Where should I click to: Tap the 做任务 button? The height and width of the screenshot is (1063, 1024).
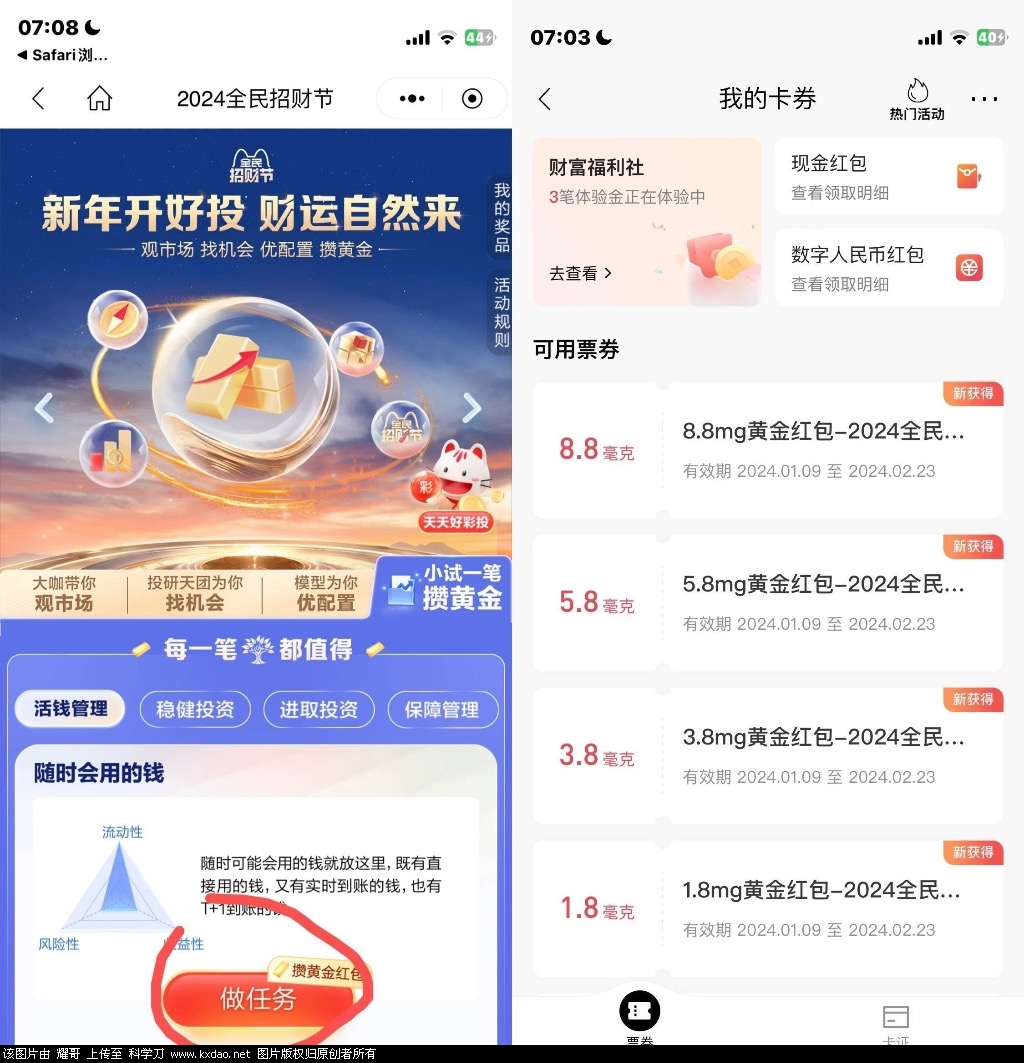pyautogui.click(x=259, y=998)
